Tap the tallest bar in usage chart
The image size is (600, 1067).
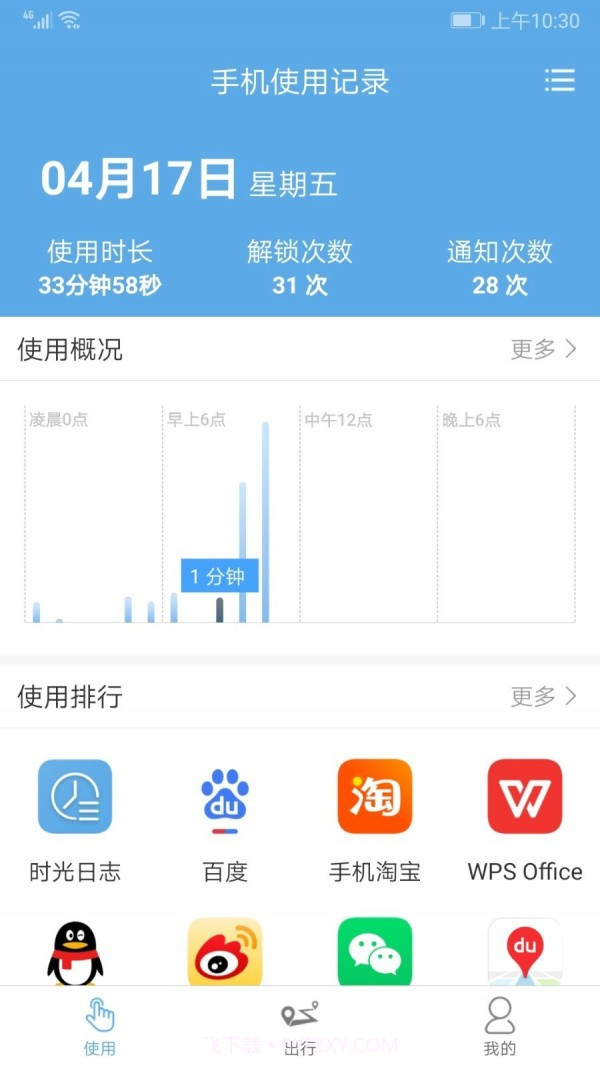coord(266,520)
